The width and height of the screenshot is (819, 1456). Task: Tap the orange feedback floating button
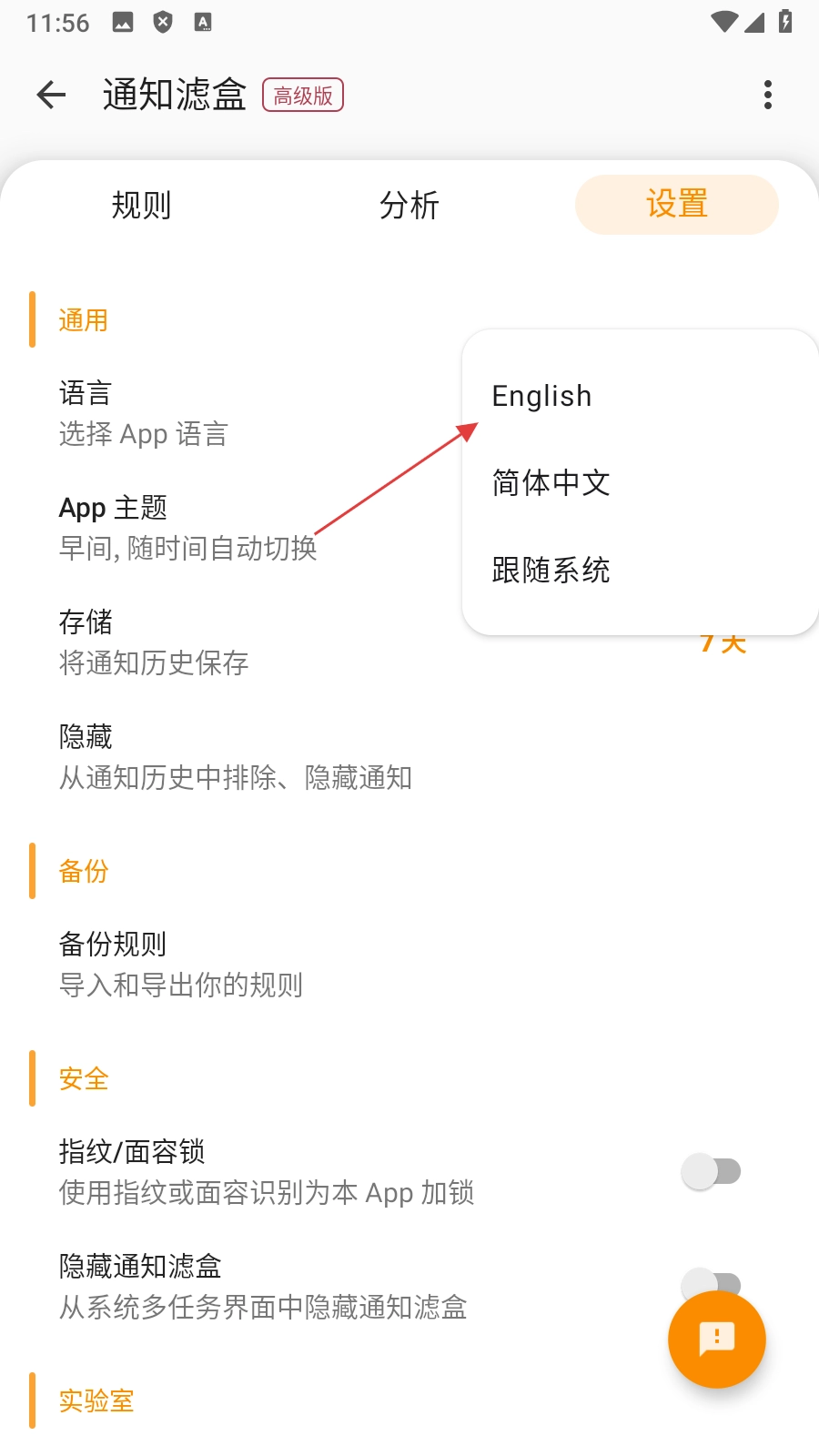point(717,1340)
